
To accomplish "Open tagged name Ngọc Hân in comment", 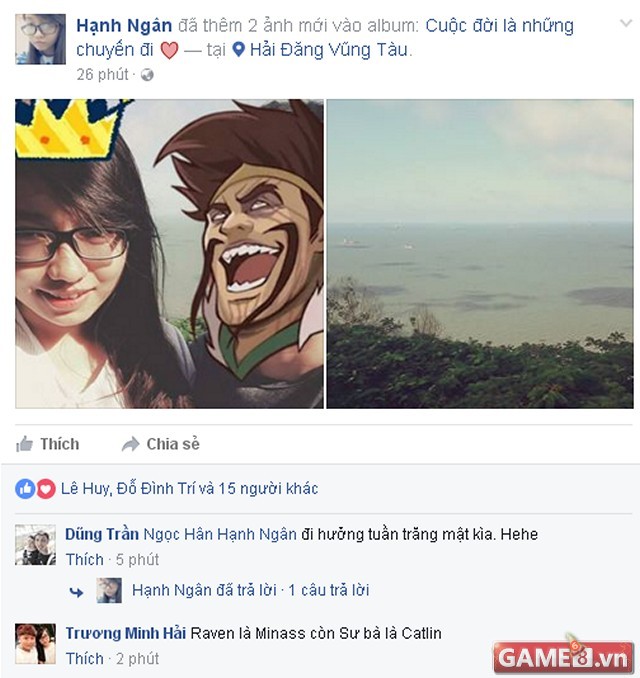I will pyautogui.click(x=174, y=534).
